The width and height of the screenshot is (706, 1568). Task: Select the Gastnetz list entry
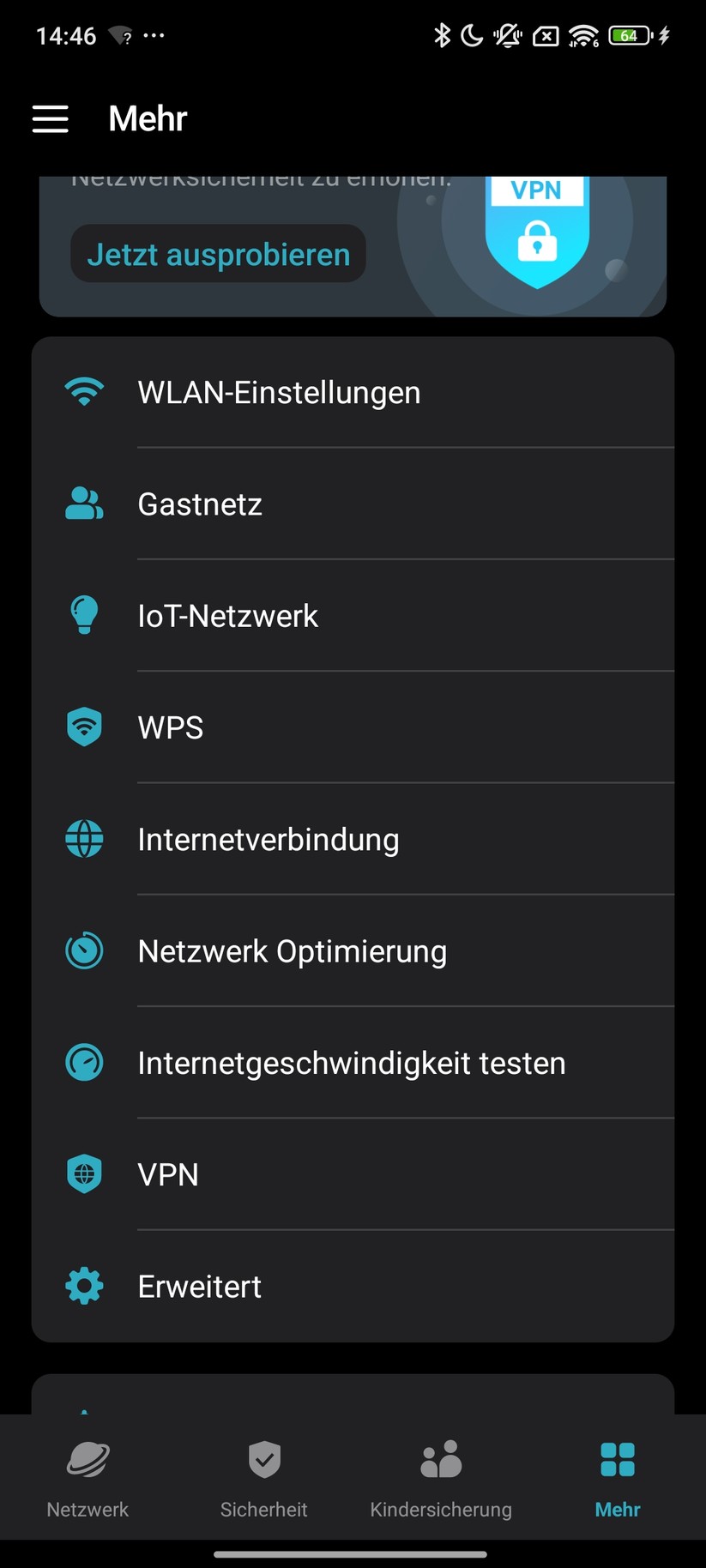pyautogui.click(x=200, y=504)
